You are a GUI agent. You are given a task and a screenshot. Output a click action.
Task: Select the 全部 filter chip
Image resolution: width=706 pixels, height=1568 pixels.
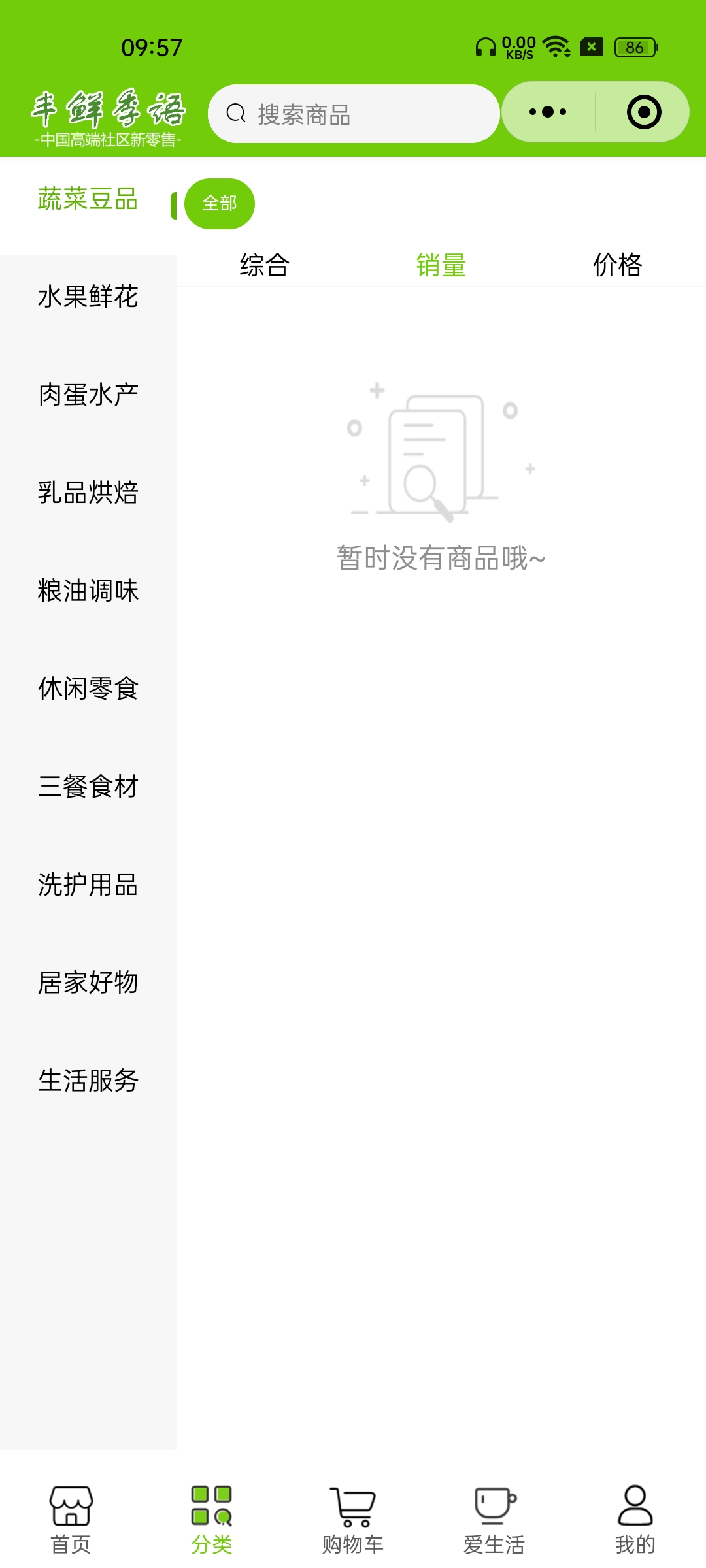[220, 203]
